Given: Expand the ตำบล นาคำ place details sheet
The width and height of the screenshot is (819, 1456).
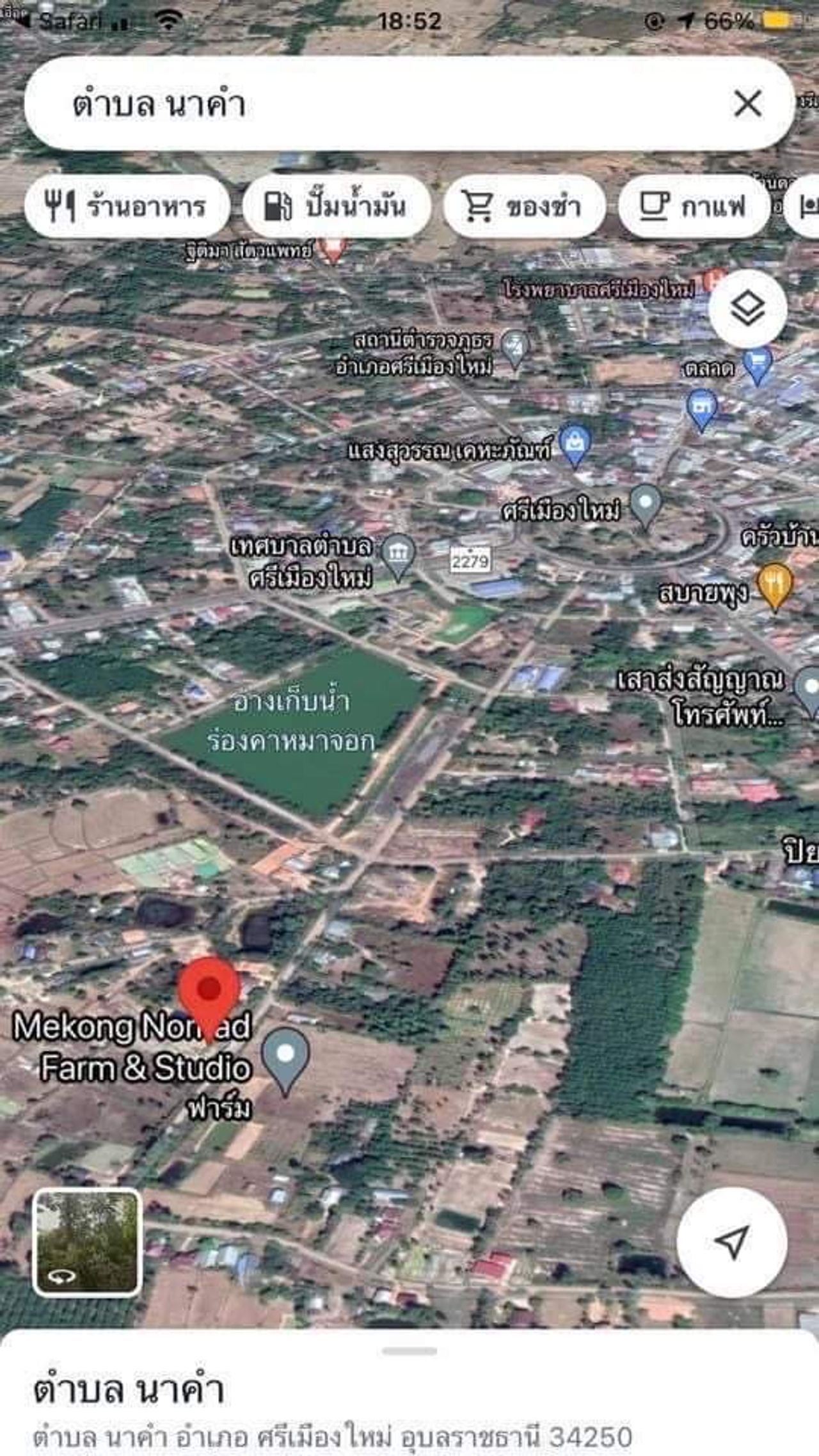Looking at the screenshot, I should click(x=409, y=1351).
